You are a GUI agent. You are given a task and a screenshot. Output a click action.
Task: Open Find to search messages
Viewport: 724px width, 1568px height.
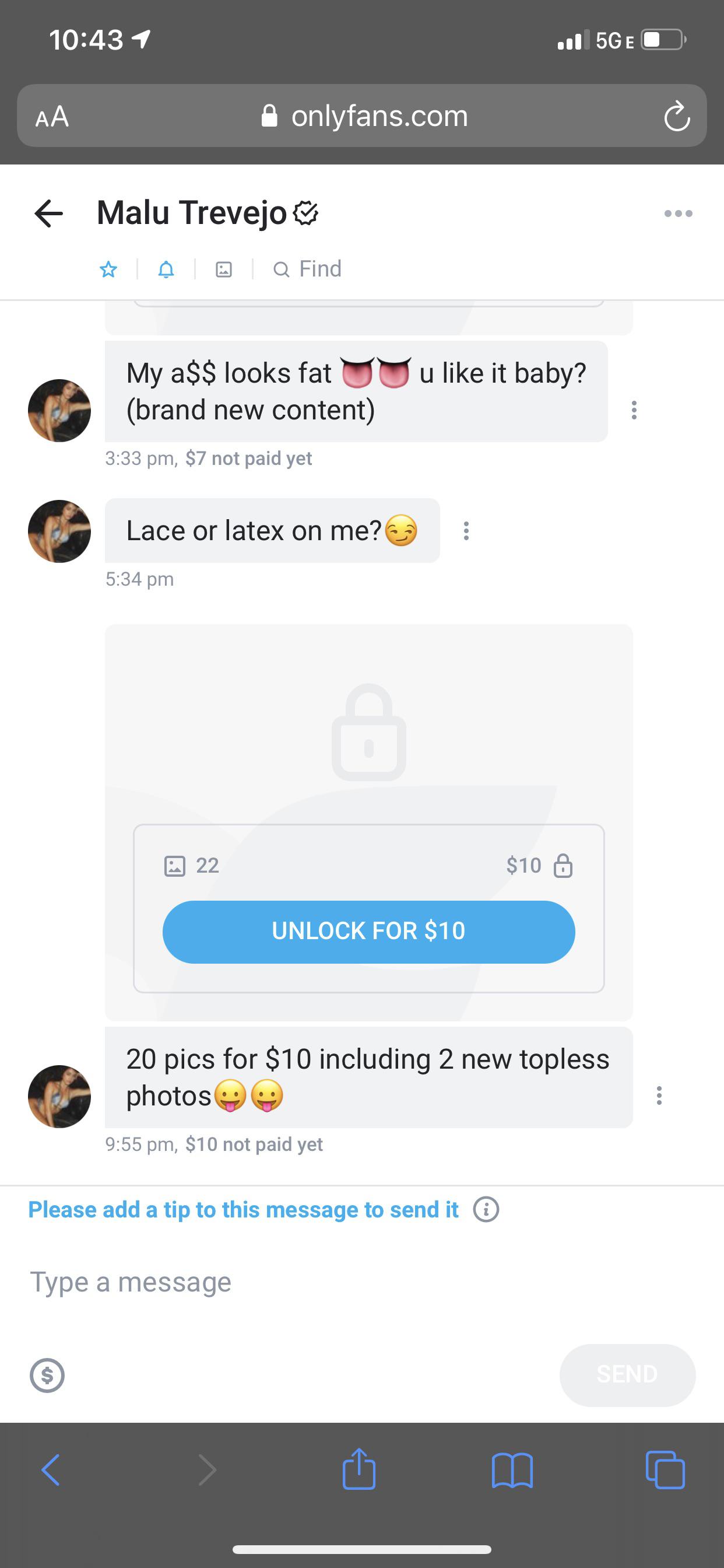coord(308,269)
